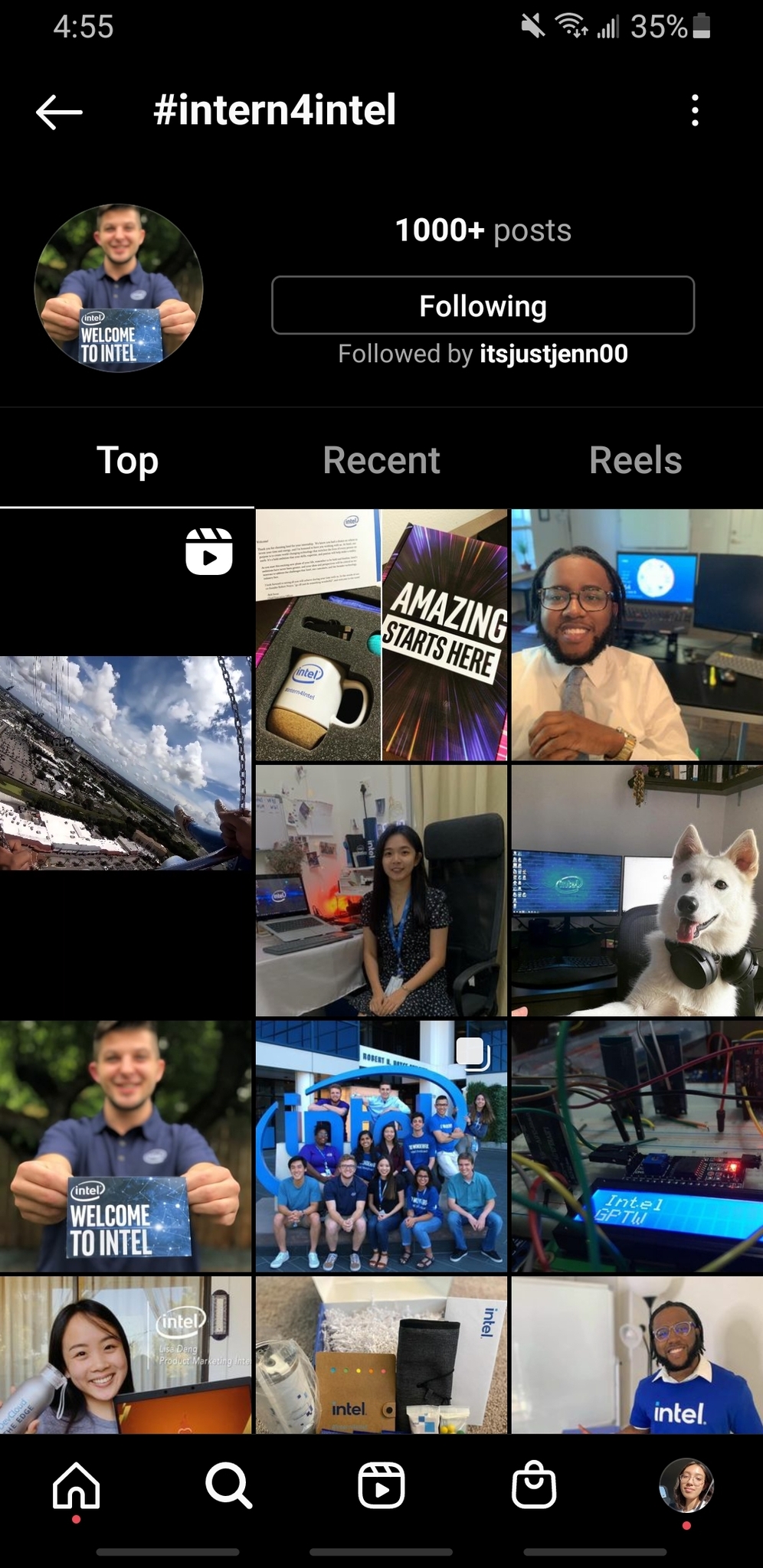This screenshot has height=1568, width=763.
Task: Select the Top tab
Action: click(127, 460)
